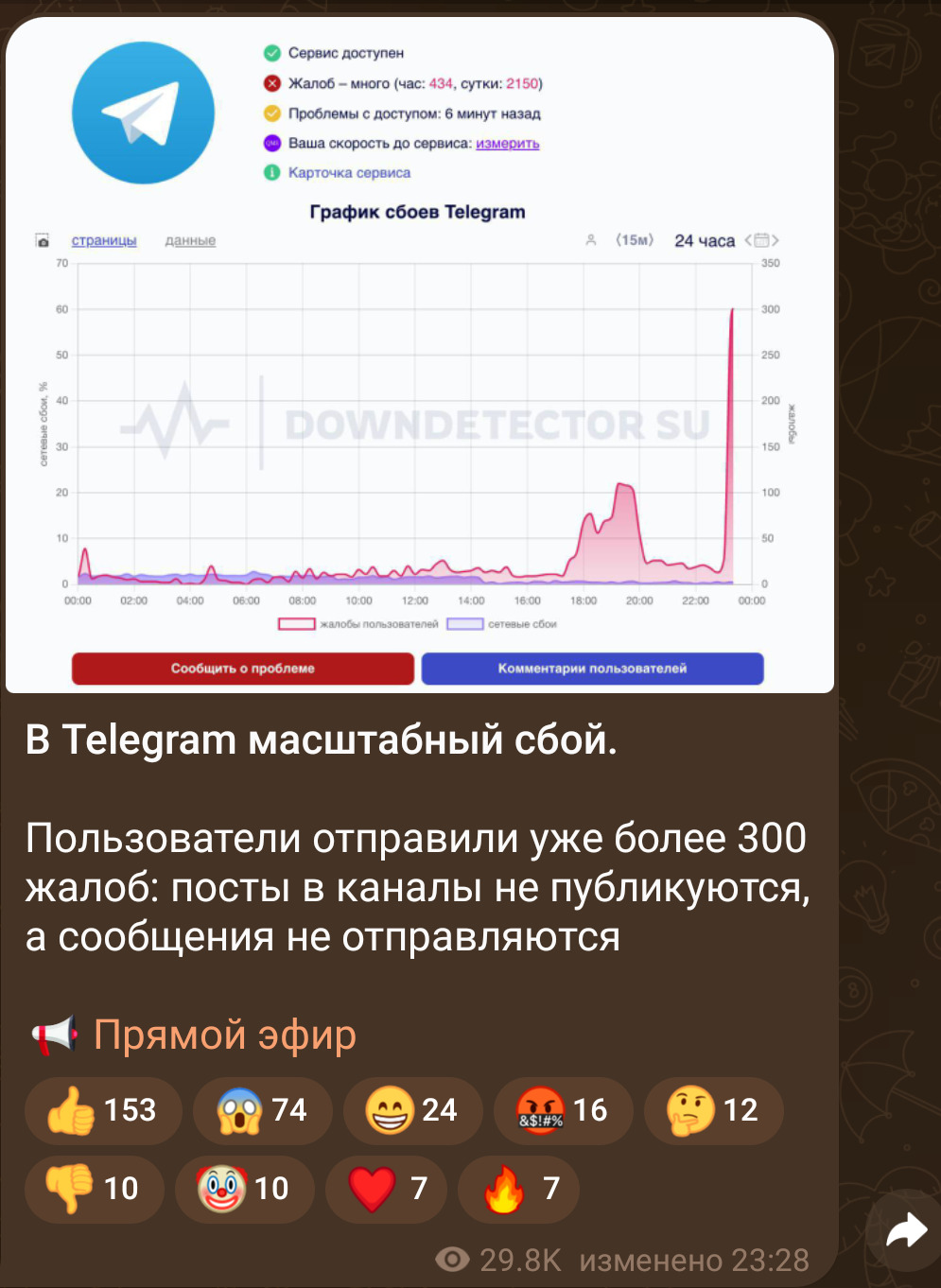Viewport: 941px width, 1288px height.
Task: Add the fire reaction (7)
Action: (518, 1189)
